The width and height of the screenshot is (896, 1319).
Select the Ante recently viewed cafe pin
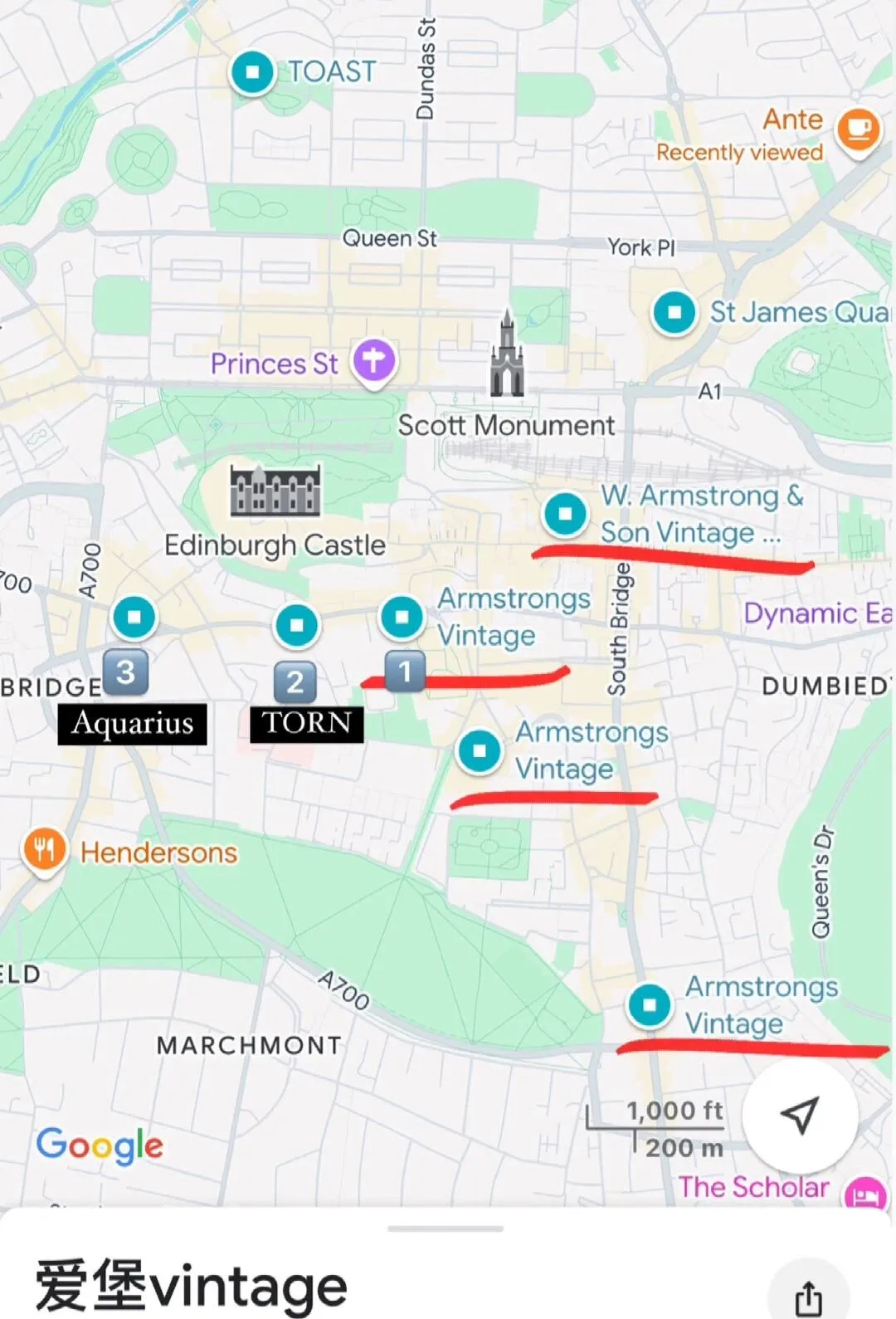pyautogui.click(x=858, y=129)
